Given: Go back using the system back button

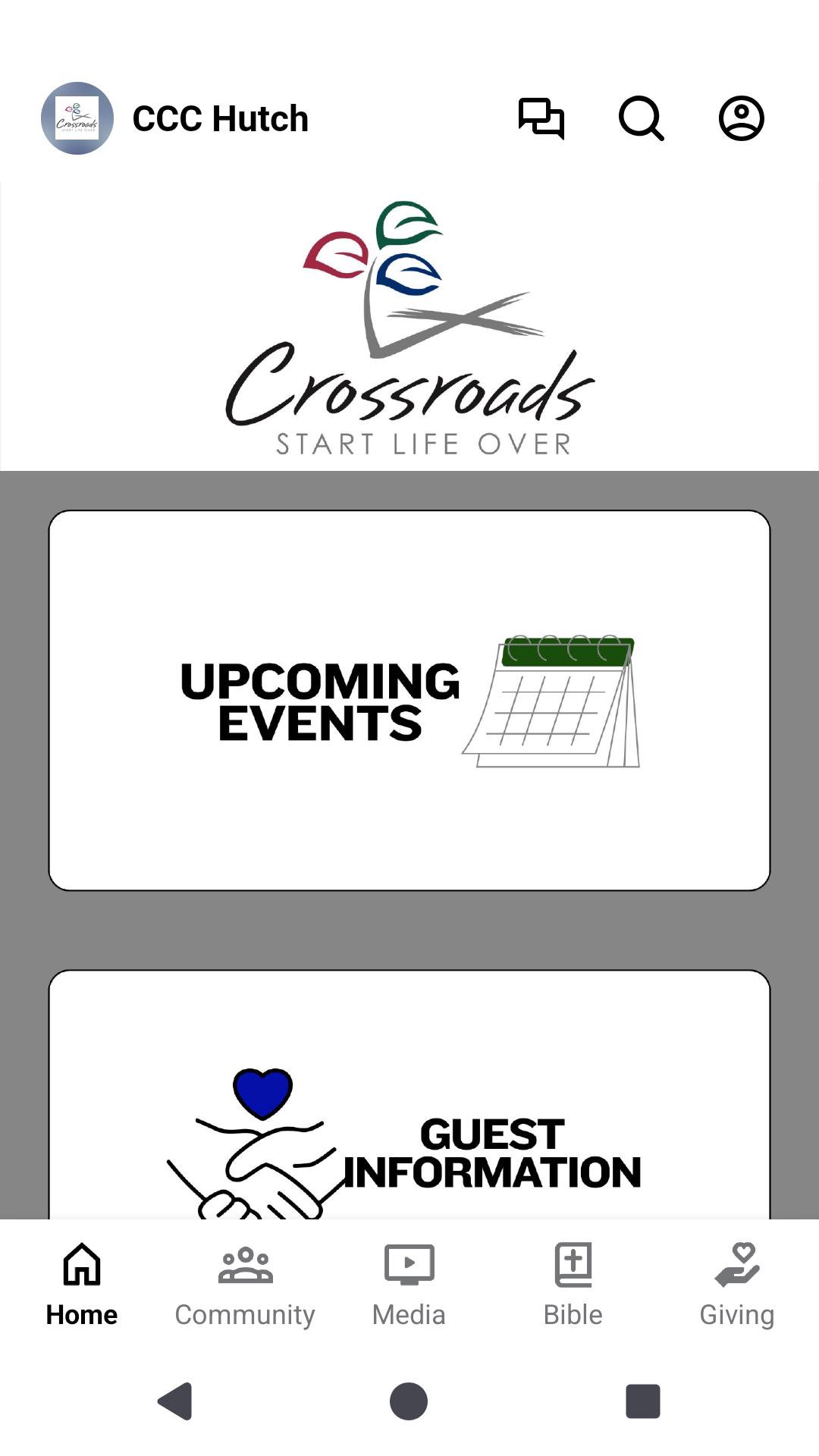Looking at the screenshot, I should point(175,1401).
